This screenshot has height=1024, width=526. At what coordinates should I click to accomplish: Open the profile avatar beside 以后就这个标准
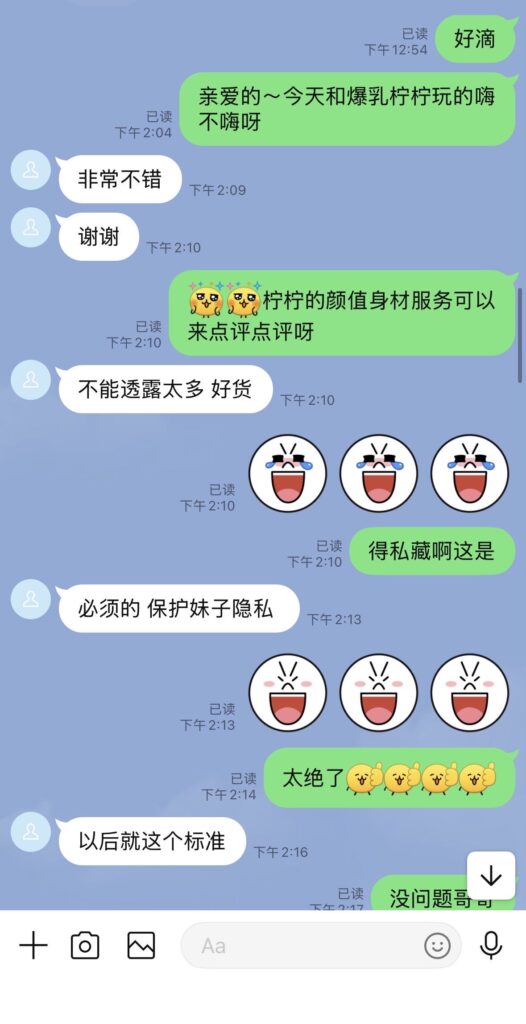click(x=31, y=832)
